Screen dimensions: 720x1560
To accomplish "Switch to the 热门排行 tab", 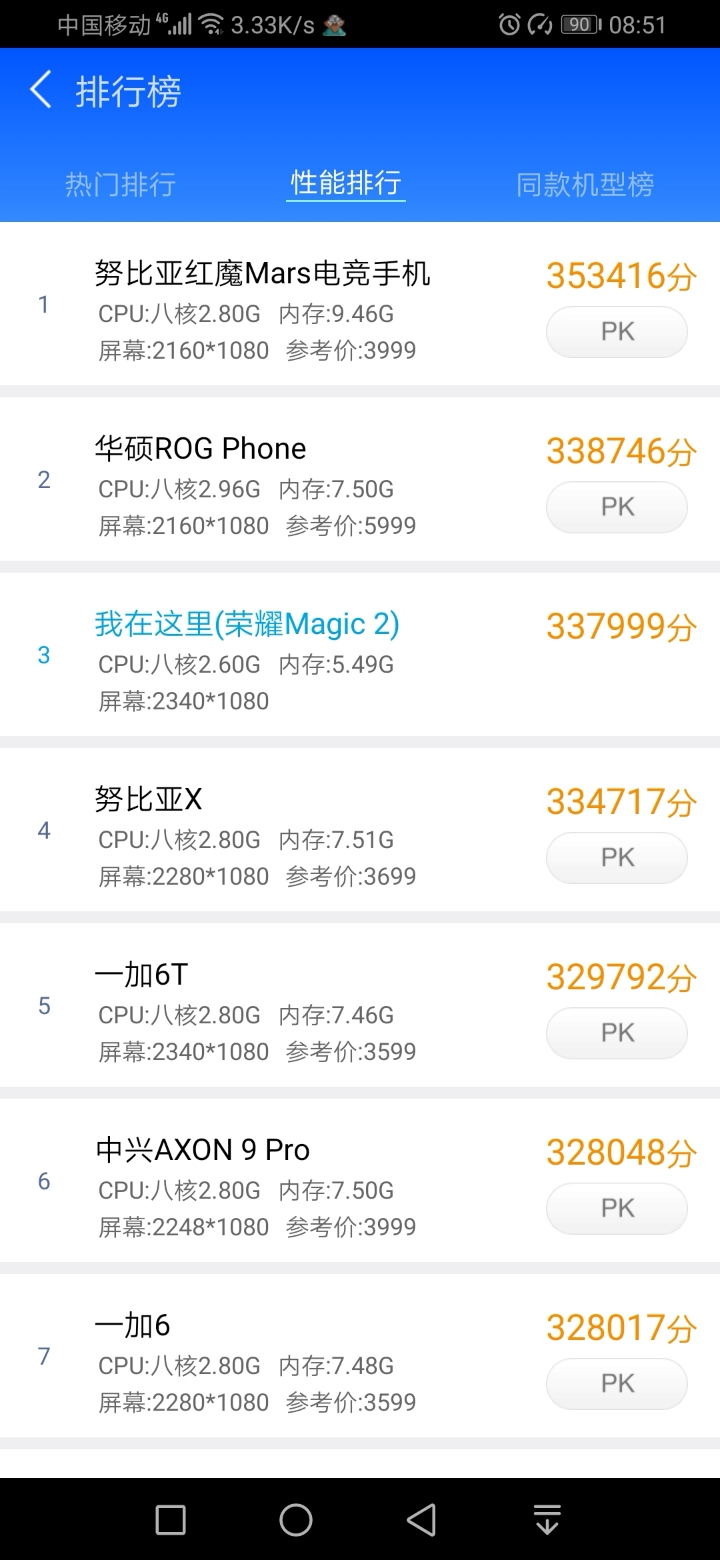I will click(x=120, y=185).
